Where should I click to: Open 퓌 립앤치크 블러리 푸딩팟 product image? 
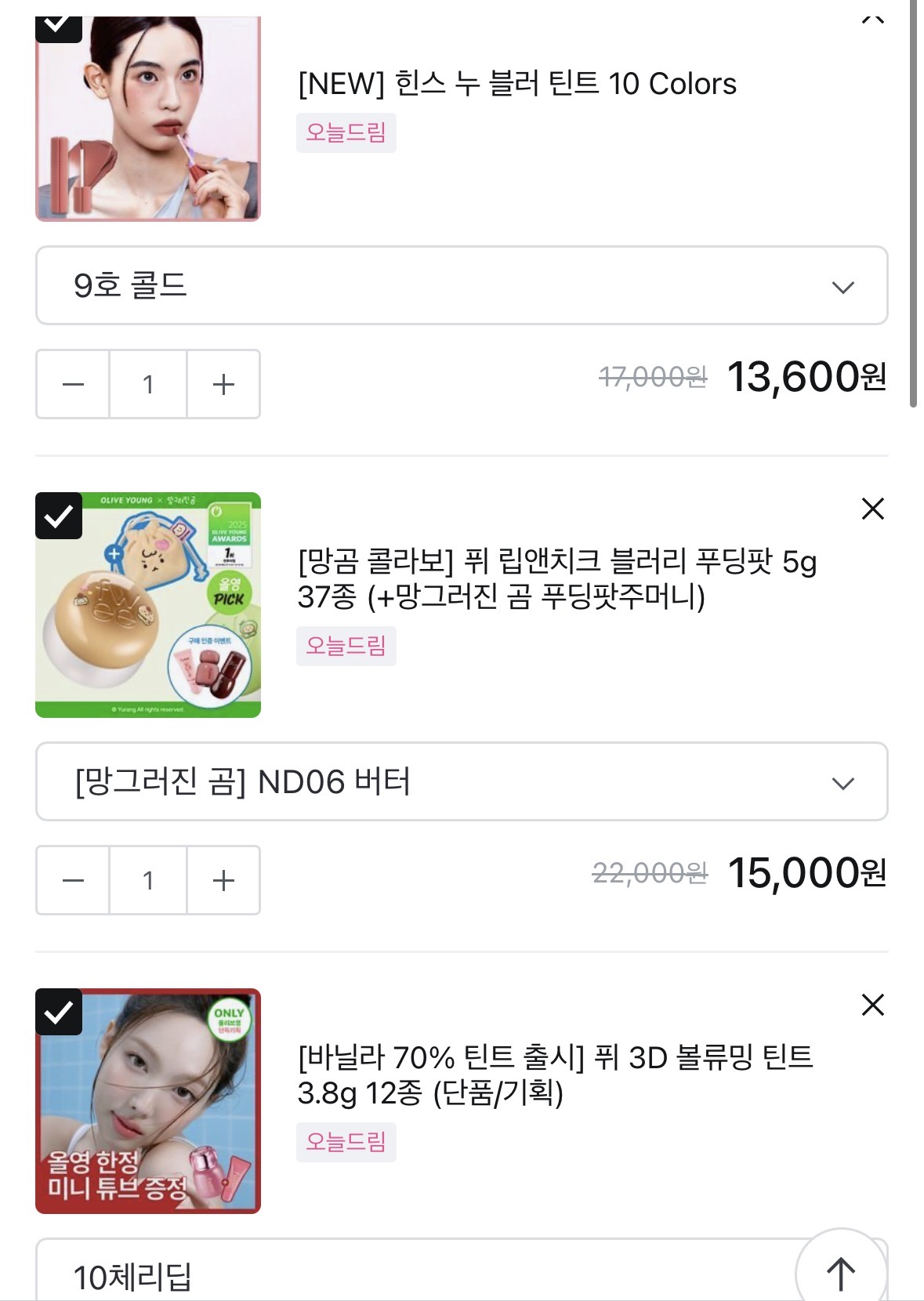coord(148,605)
